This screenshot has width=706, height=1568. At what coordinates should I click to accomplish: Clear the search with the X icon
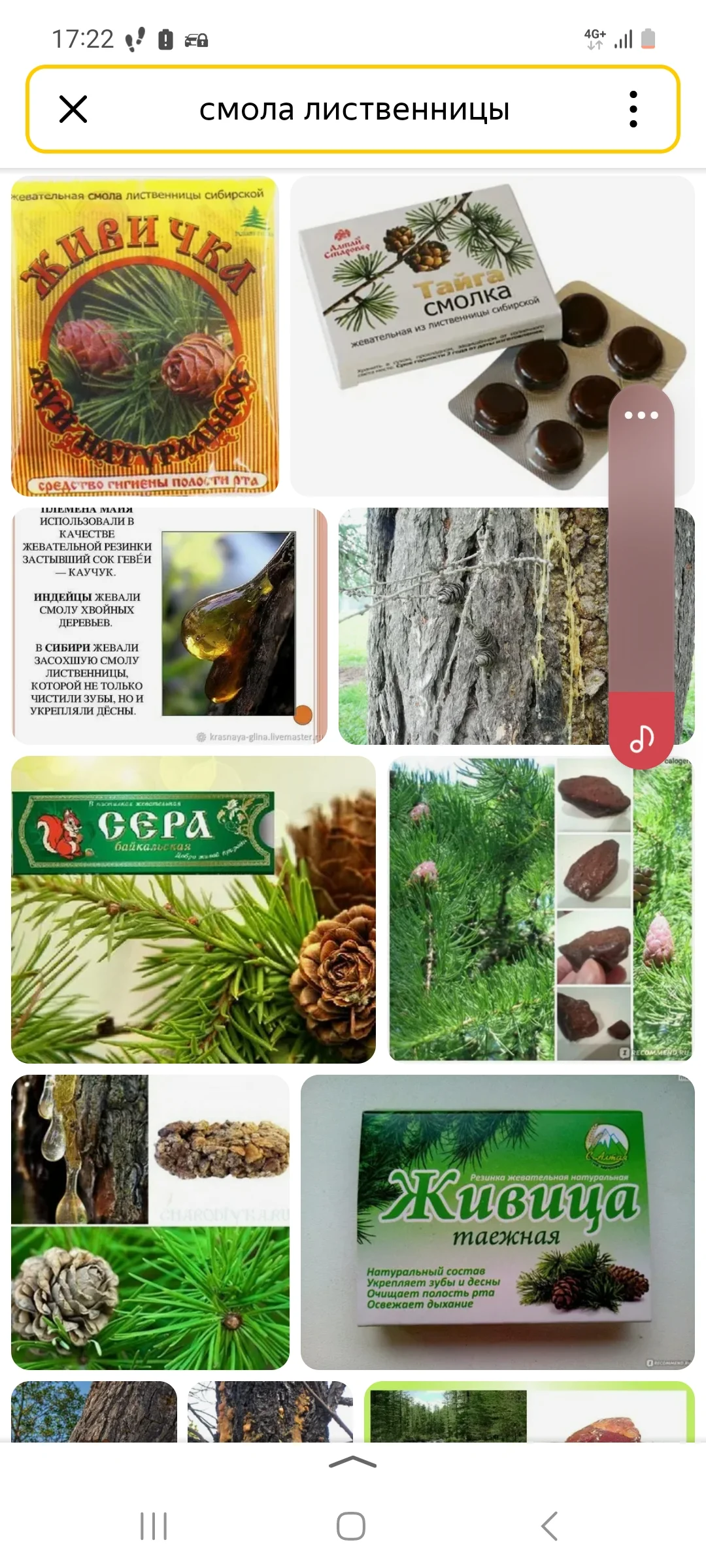point(74,110)
